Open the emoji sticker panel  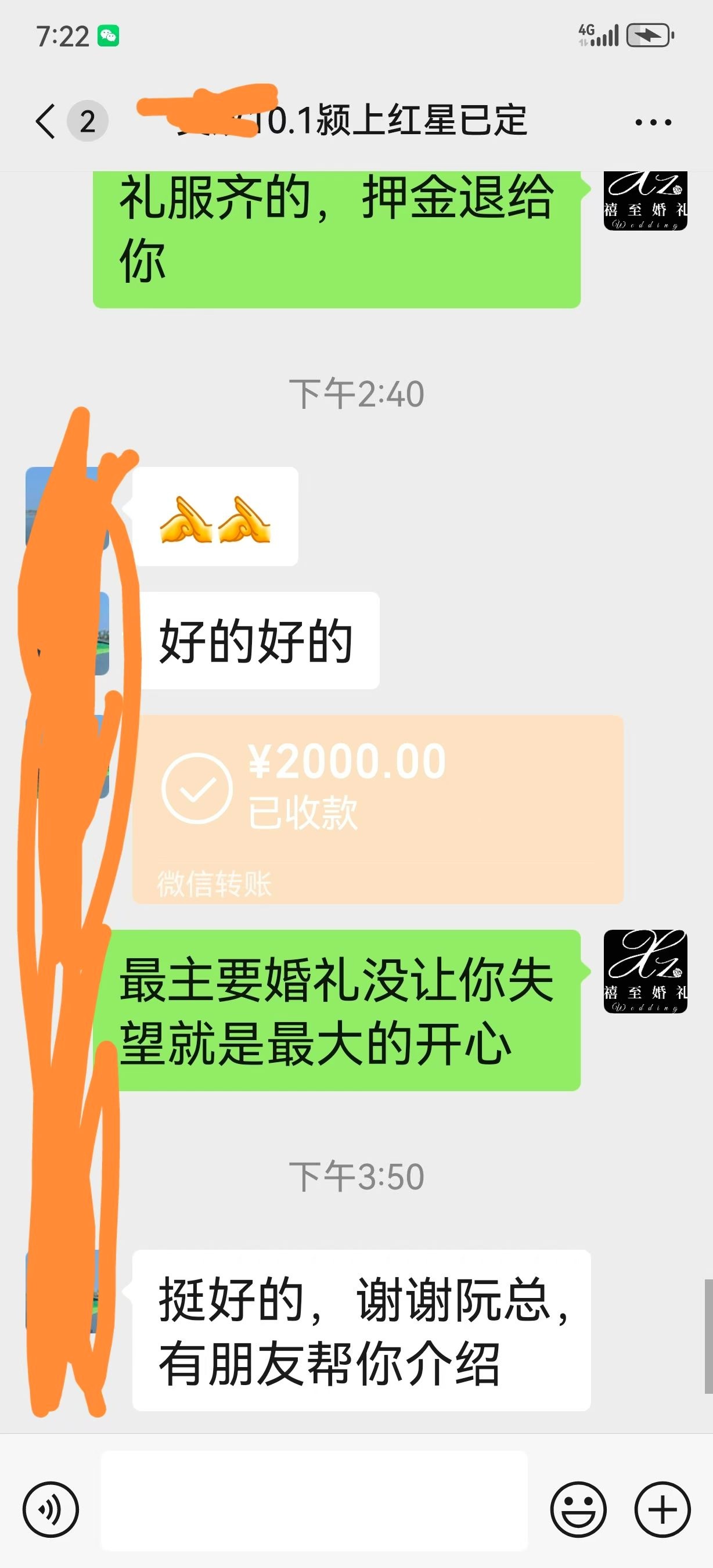578,1509
